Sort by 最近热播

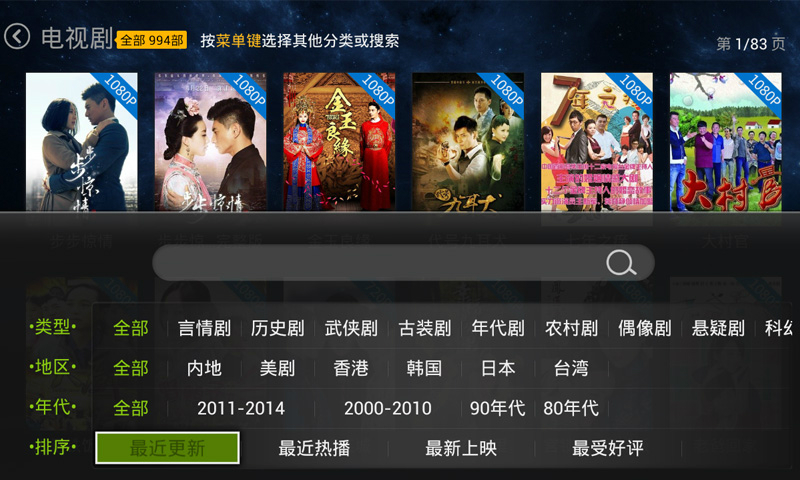click(x=314, y=448)
